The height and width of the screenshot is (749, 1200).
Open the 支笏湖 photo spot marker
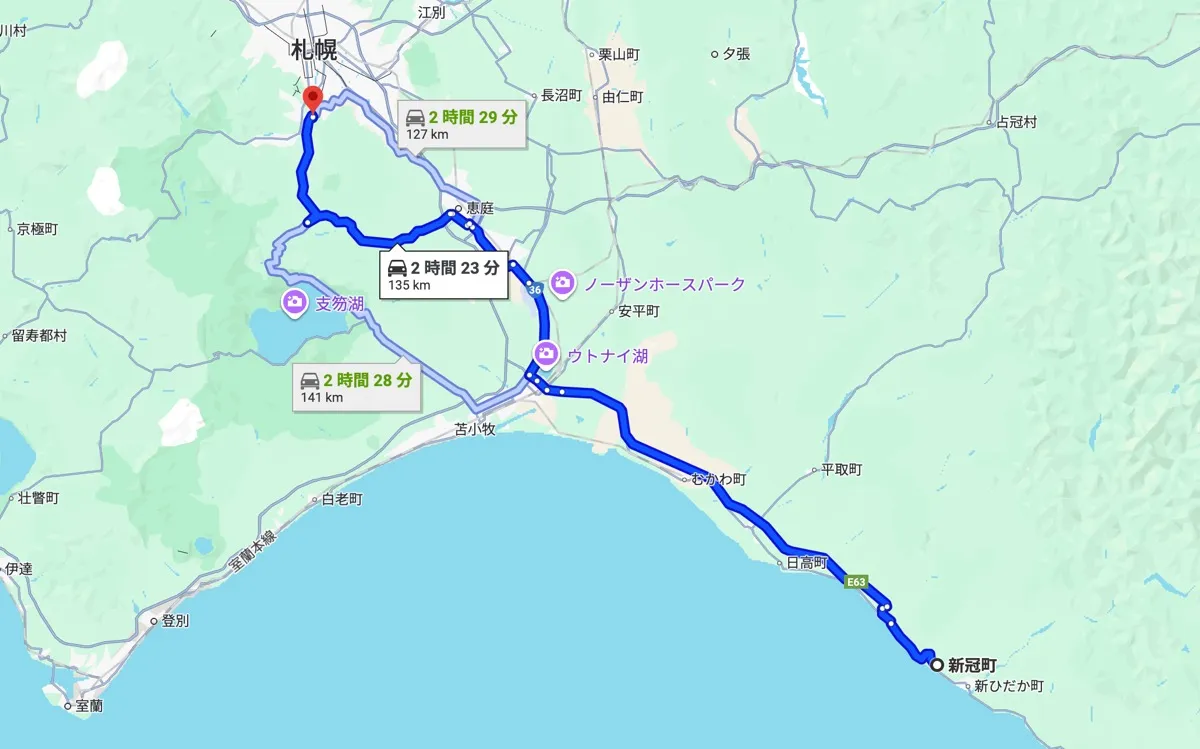point(294,302)
